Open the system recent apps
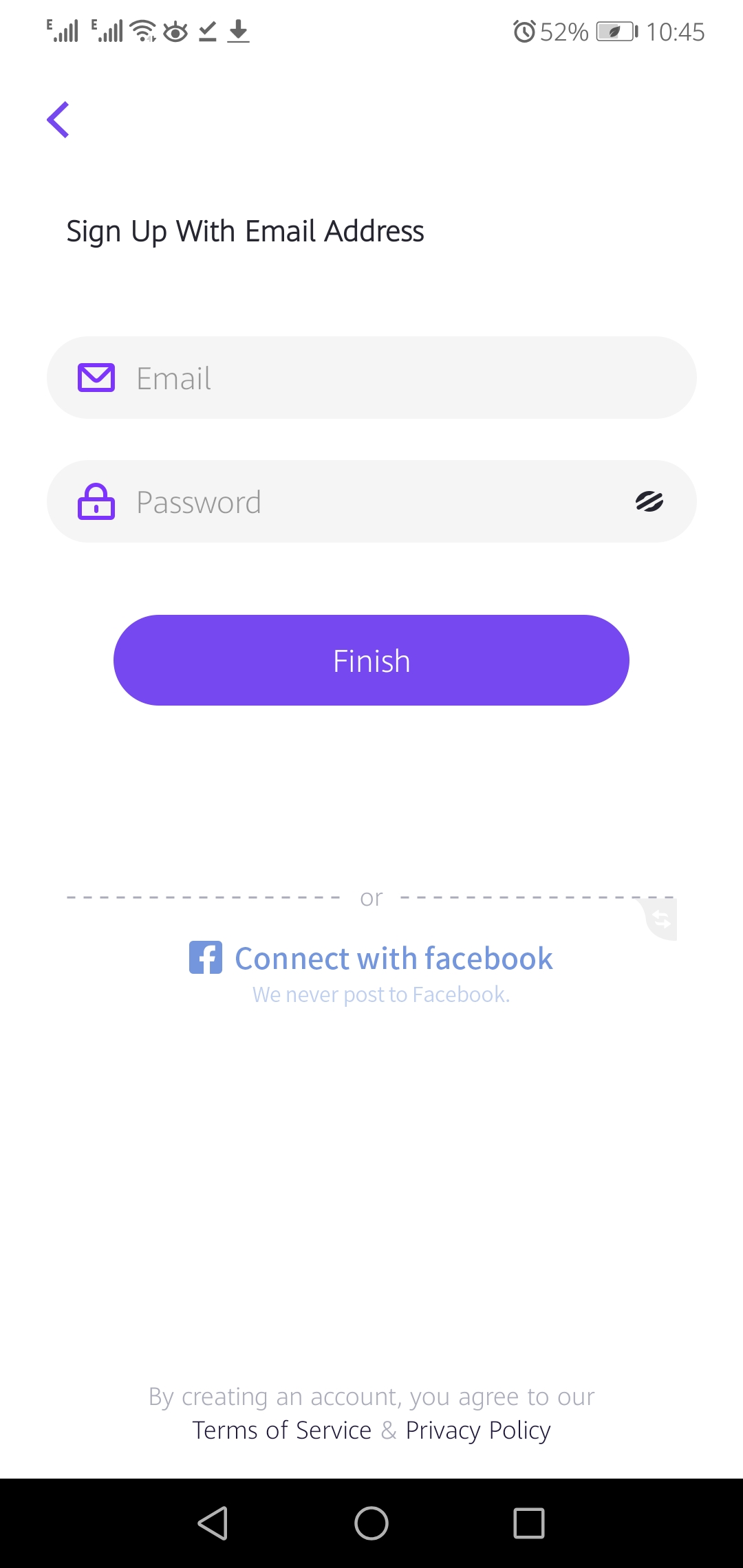743x1568 pixels. 529,1523
